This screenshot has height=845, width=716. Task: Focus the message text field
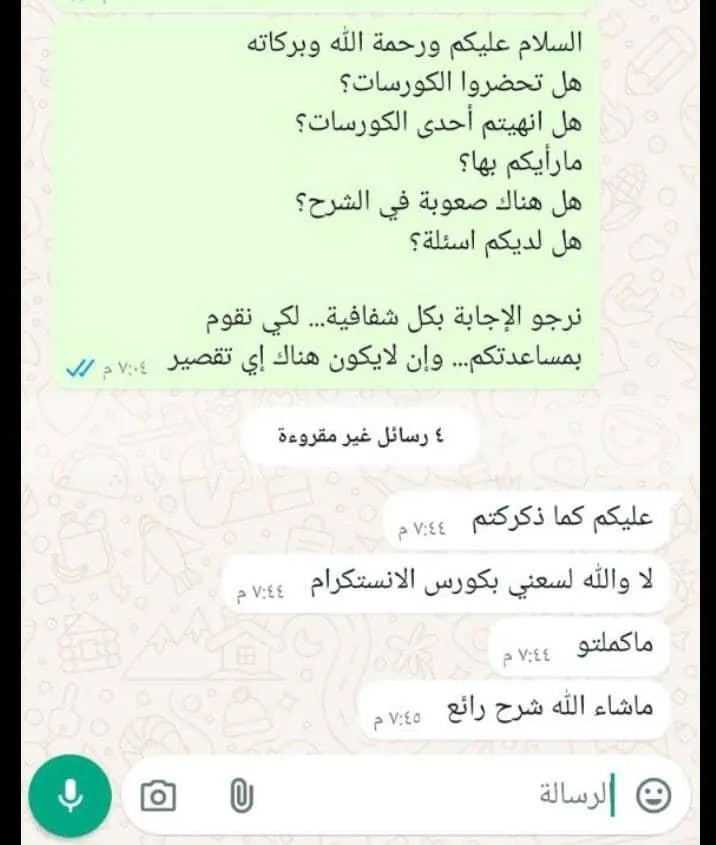click(450, 797)
